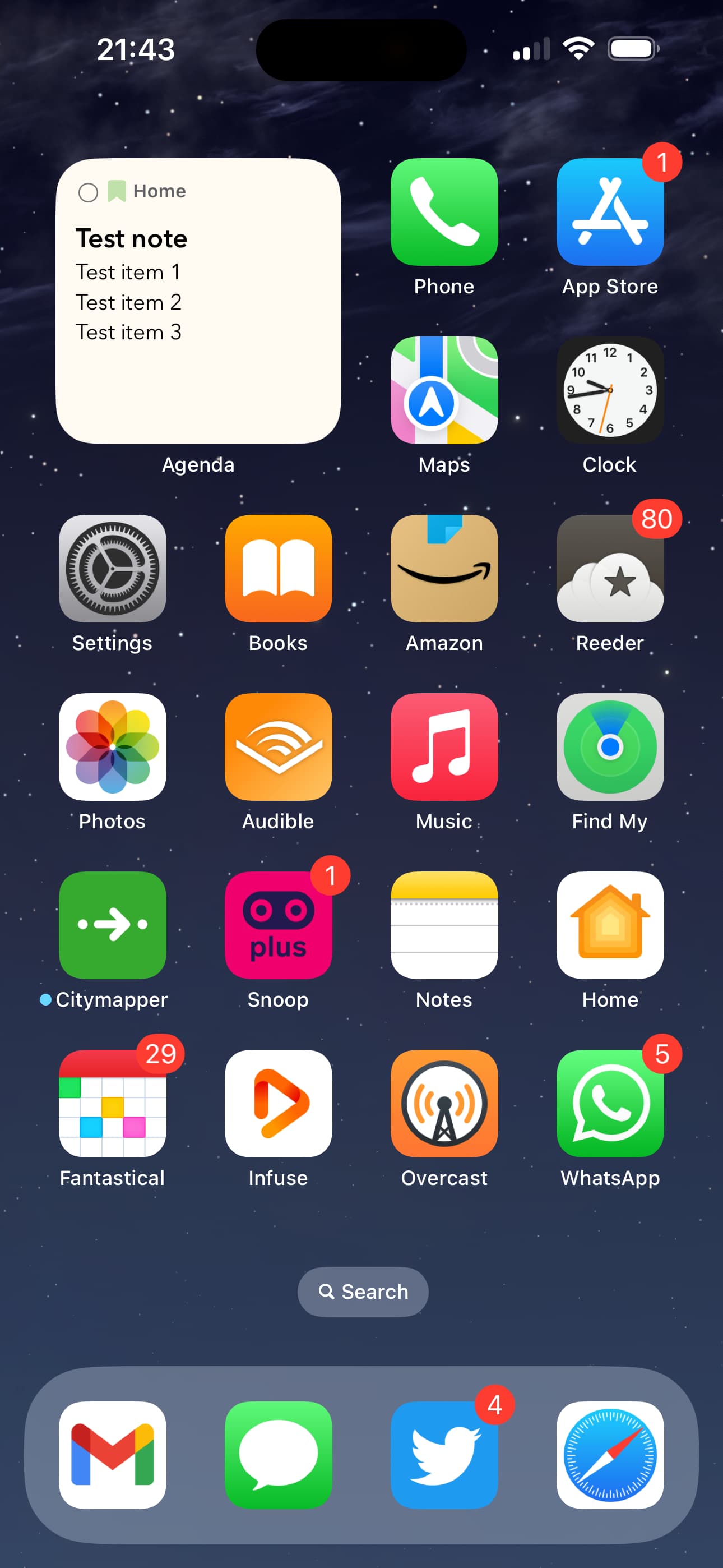Open Settings
The width and height of the screenshot is (723, 1568).
pyautogui.click(x=113, y=569)
